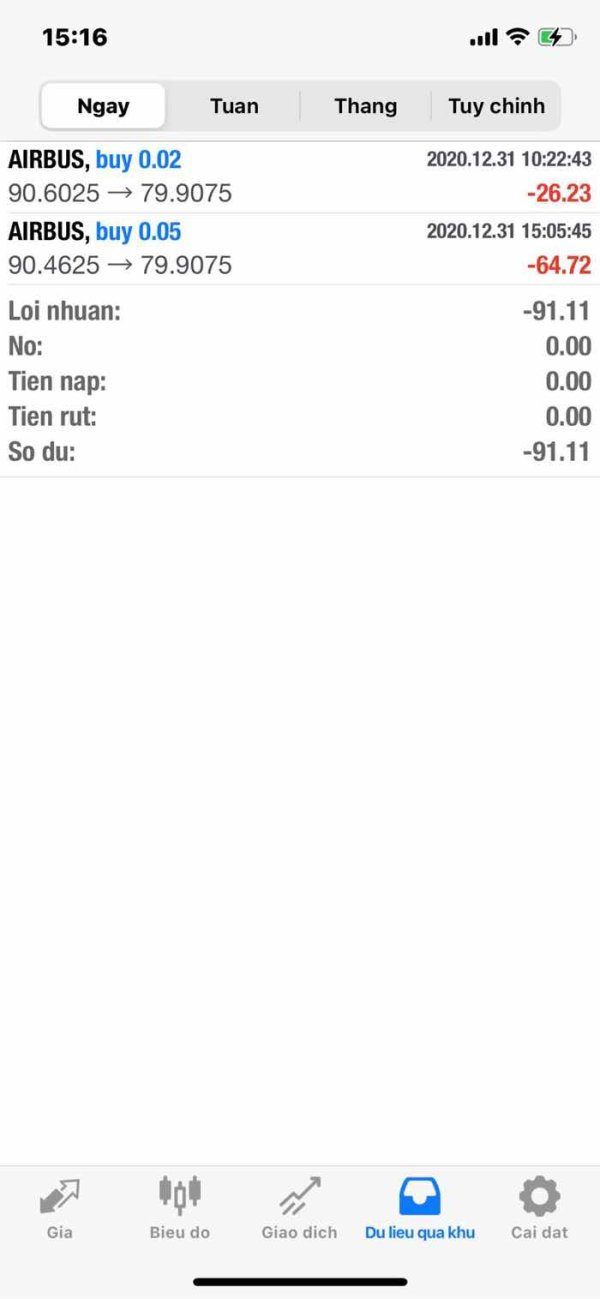The image size is (600, 1299).
Task: Open the AIRBUS buy 0.05 trade record
Action: point(300,248)
